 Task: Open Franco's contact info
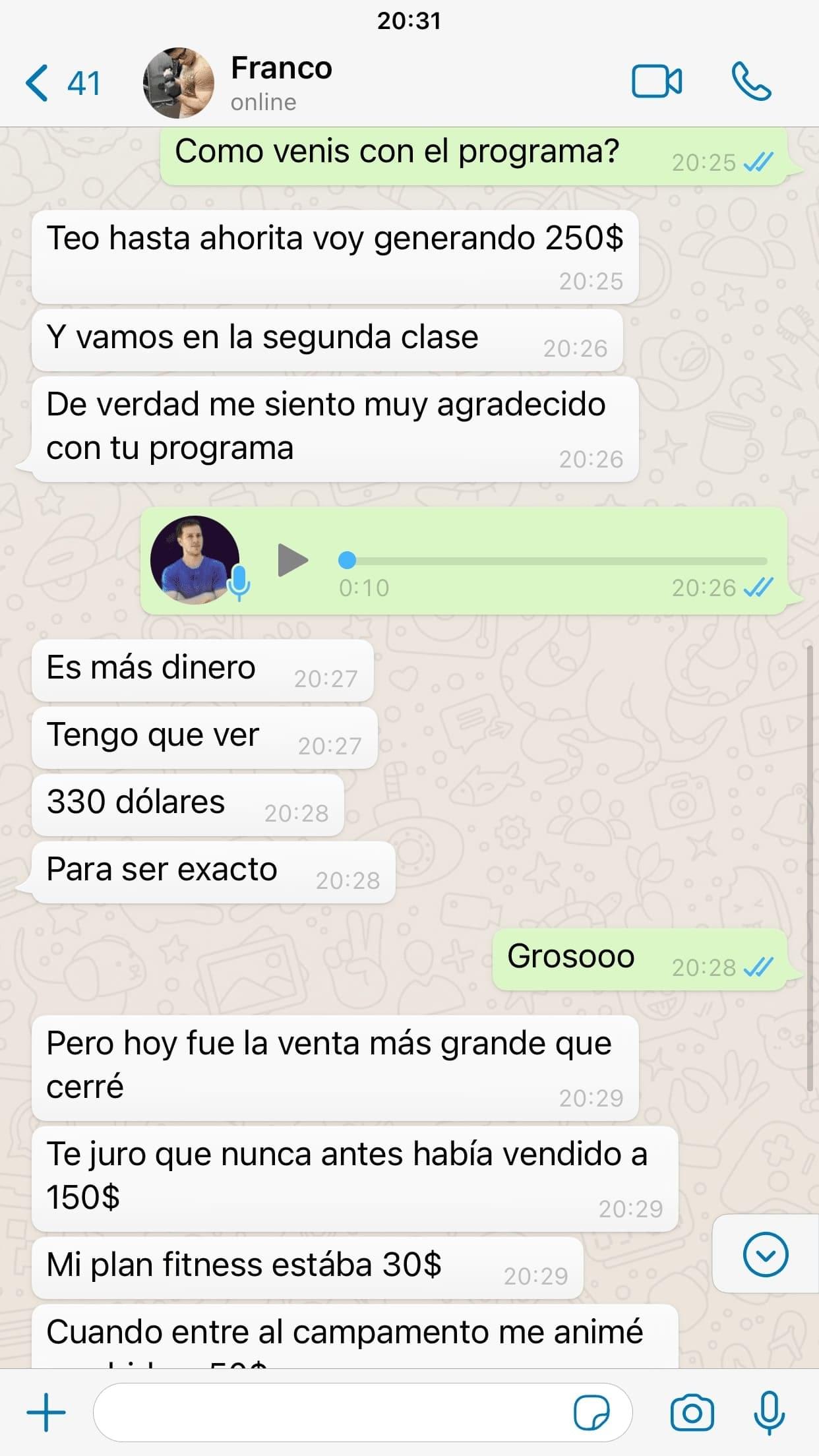coord(282,82)
